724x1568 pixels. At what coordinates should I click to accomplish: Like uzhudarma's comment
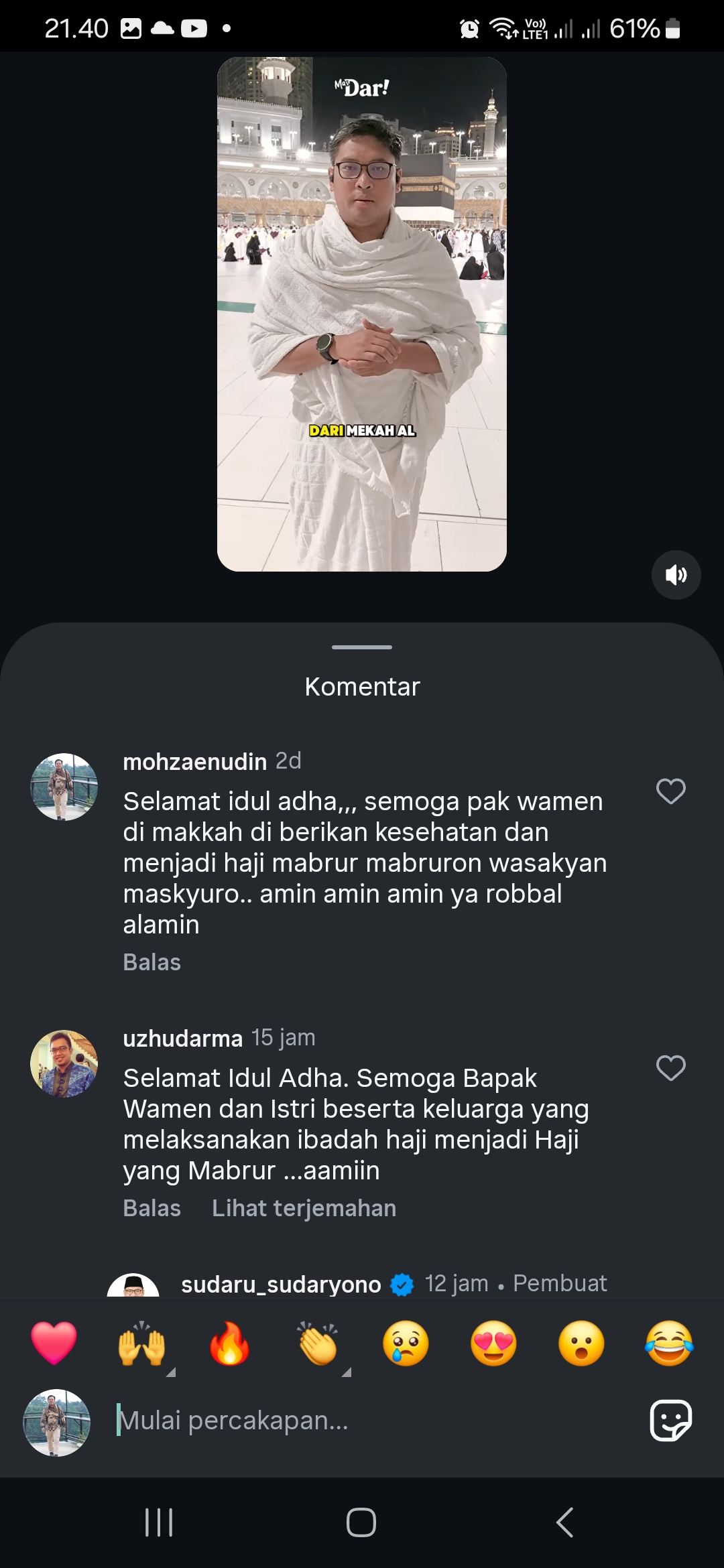670,1068
